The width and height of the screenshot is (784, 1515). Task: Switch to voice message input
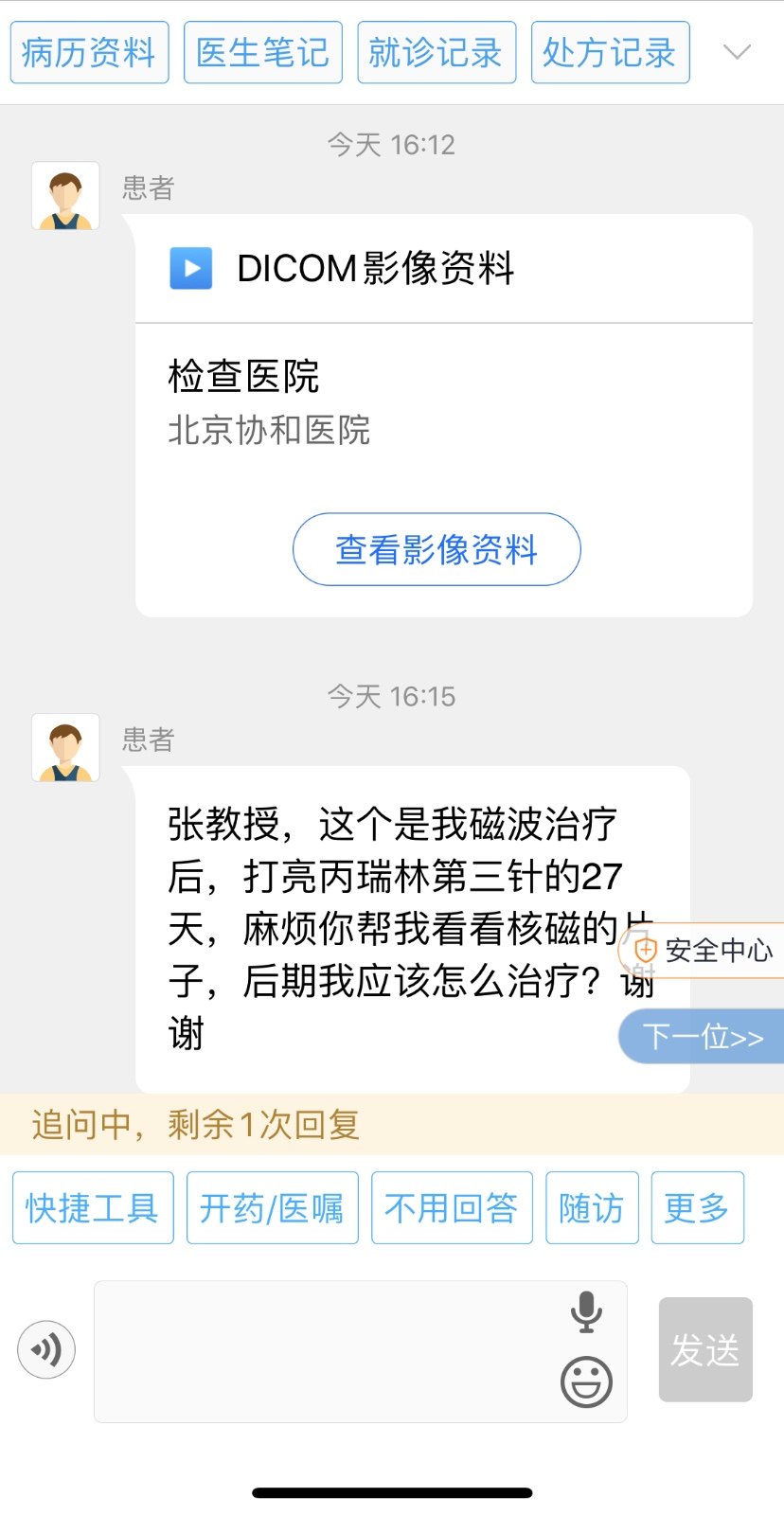tap(46, 1349)
